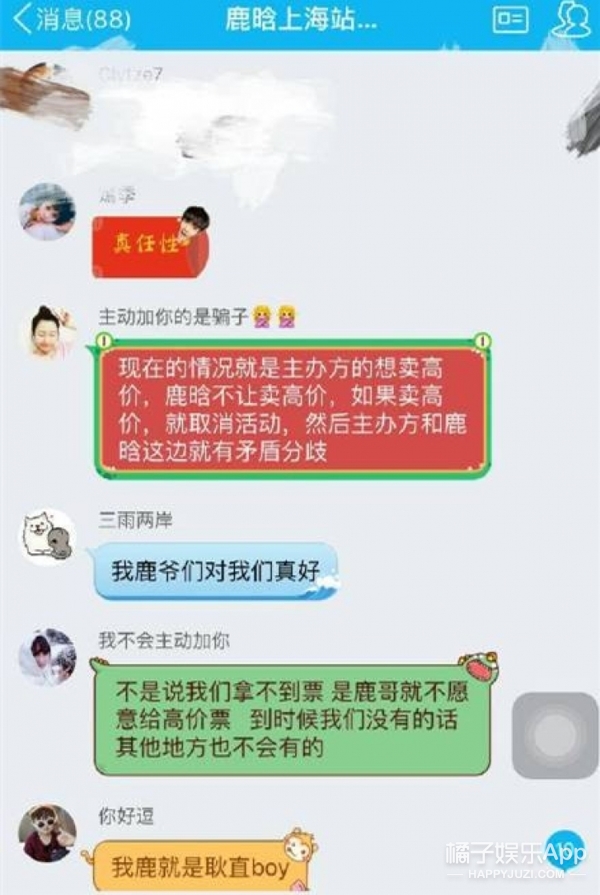Tap the AssistiveTouch floating button
Image resolution: width=600 pixels, height=895 pixels.
554,736
